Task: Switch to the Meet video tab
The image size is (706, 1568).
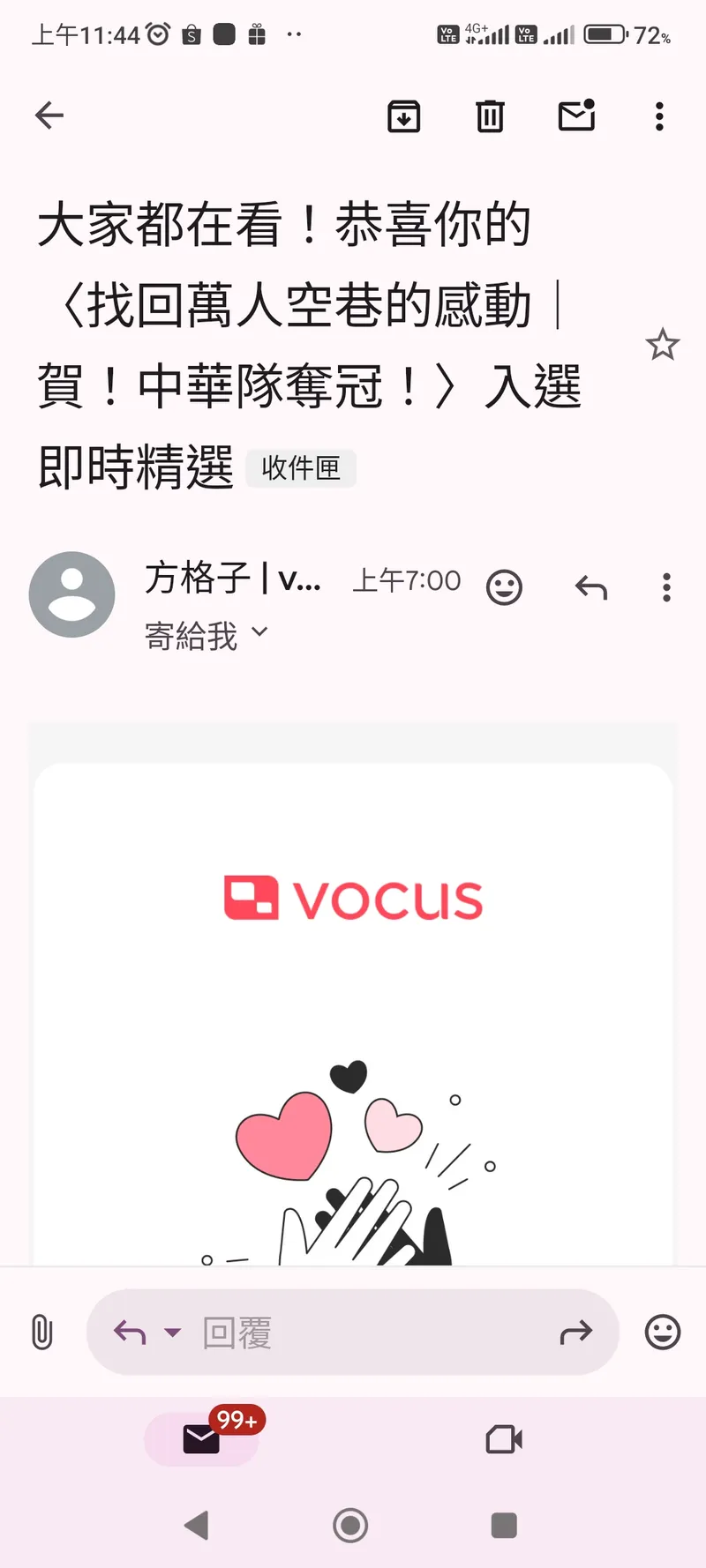Action: point(504,1439)
